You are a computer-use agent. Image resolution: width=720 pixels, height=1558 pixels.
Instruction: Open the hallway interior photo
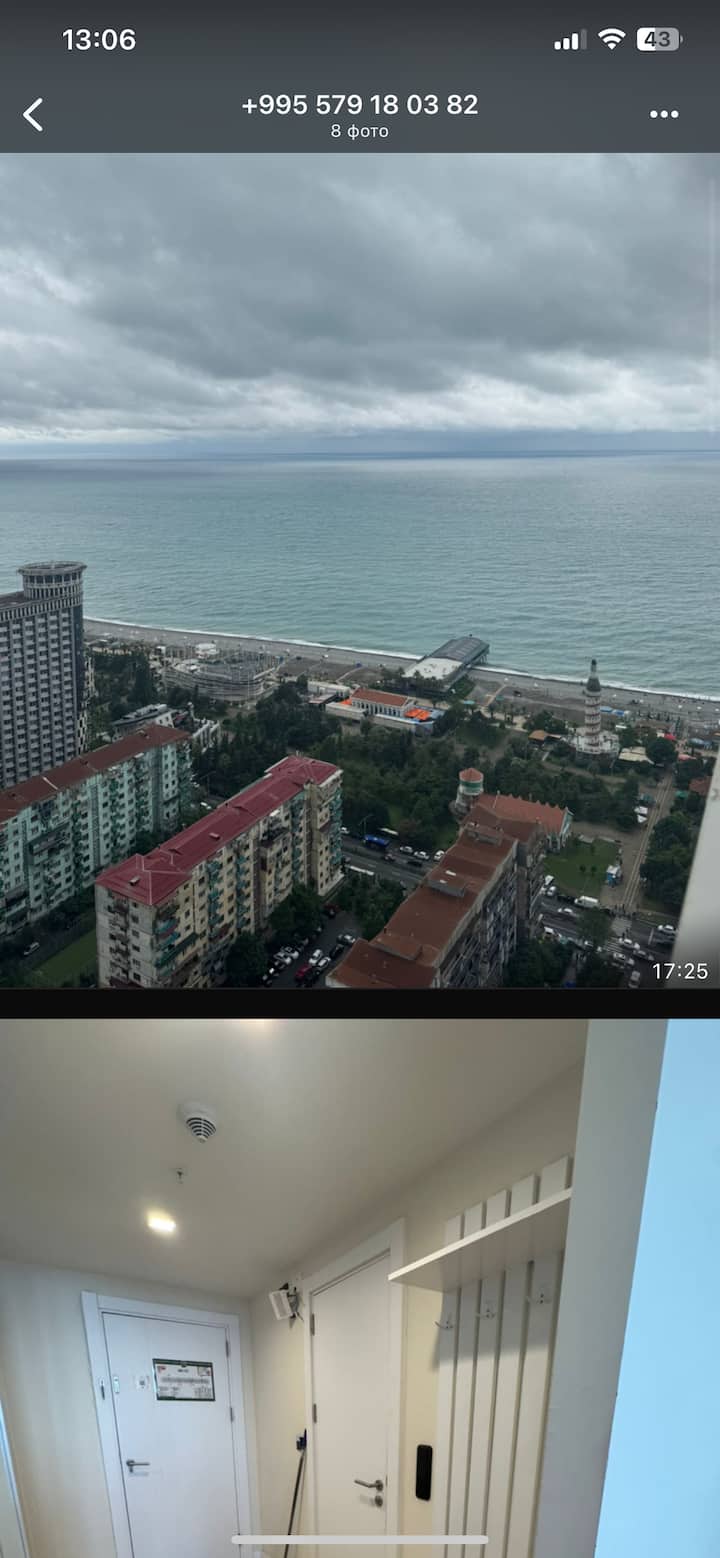360,1290
